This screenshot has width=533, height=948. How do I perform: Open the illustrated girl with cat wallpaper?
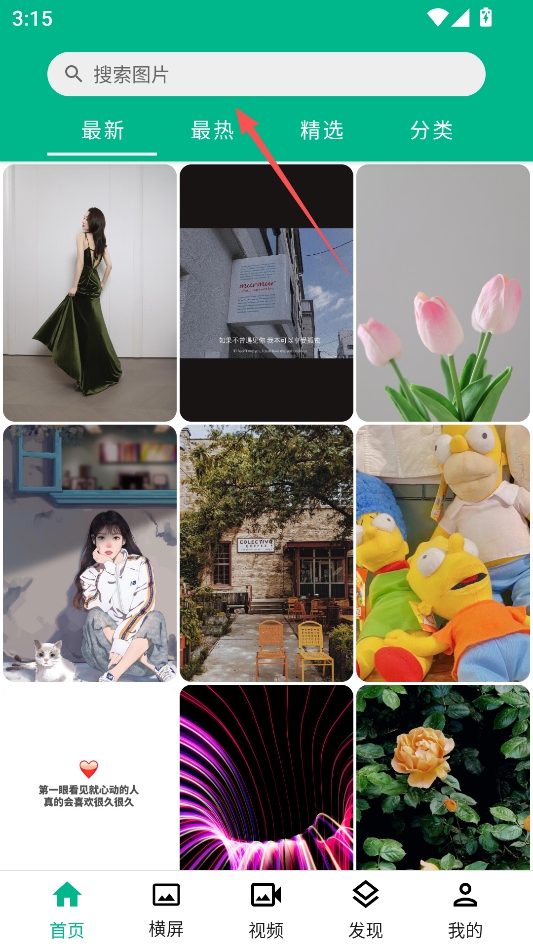coord(90,553)
